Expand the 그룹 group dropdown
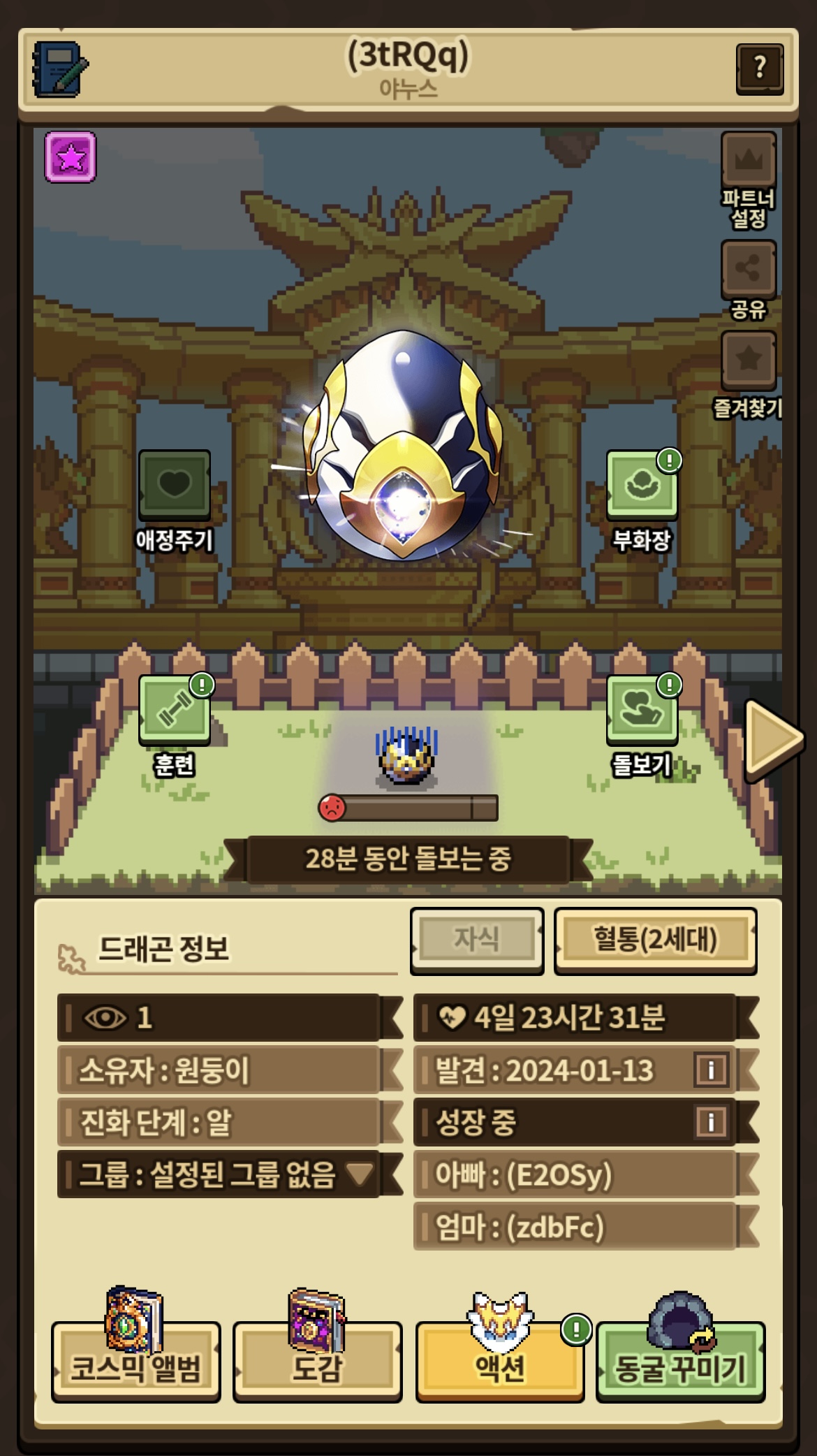The width and height of the screenshot is (817, 1456). tap(360, 1174)
